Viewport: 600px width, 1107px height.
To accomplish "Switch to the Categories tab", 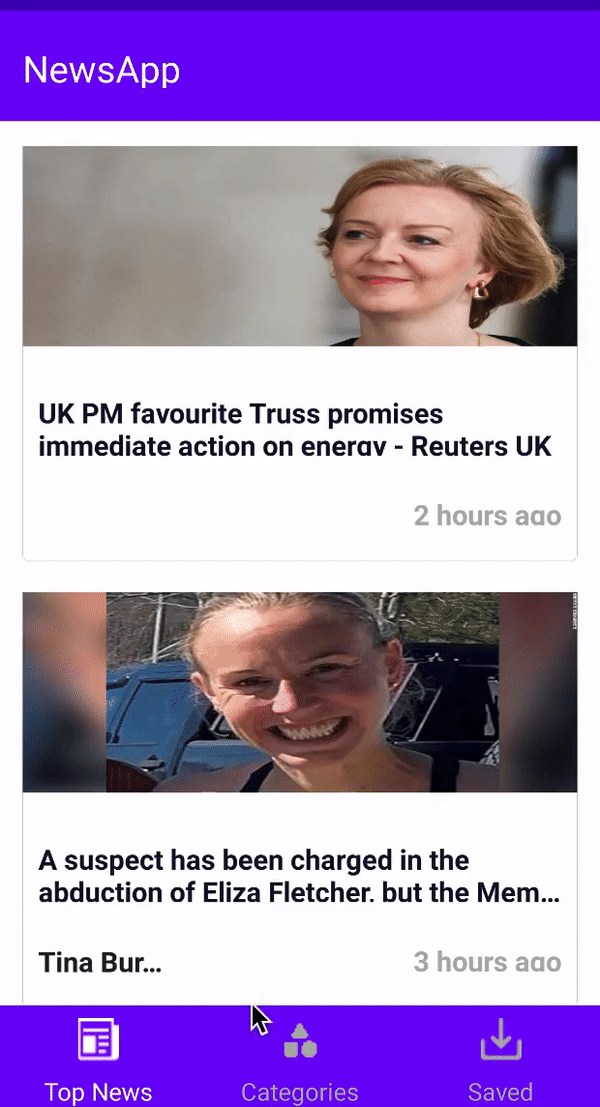I will click(300, 1058).
